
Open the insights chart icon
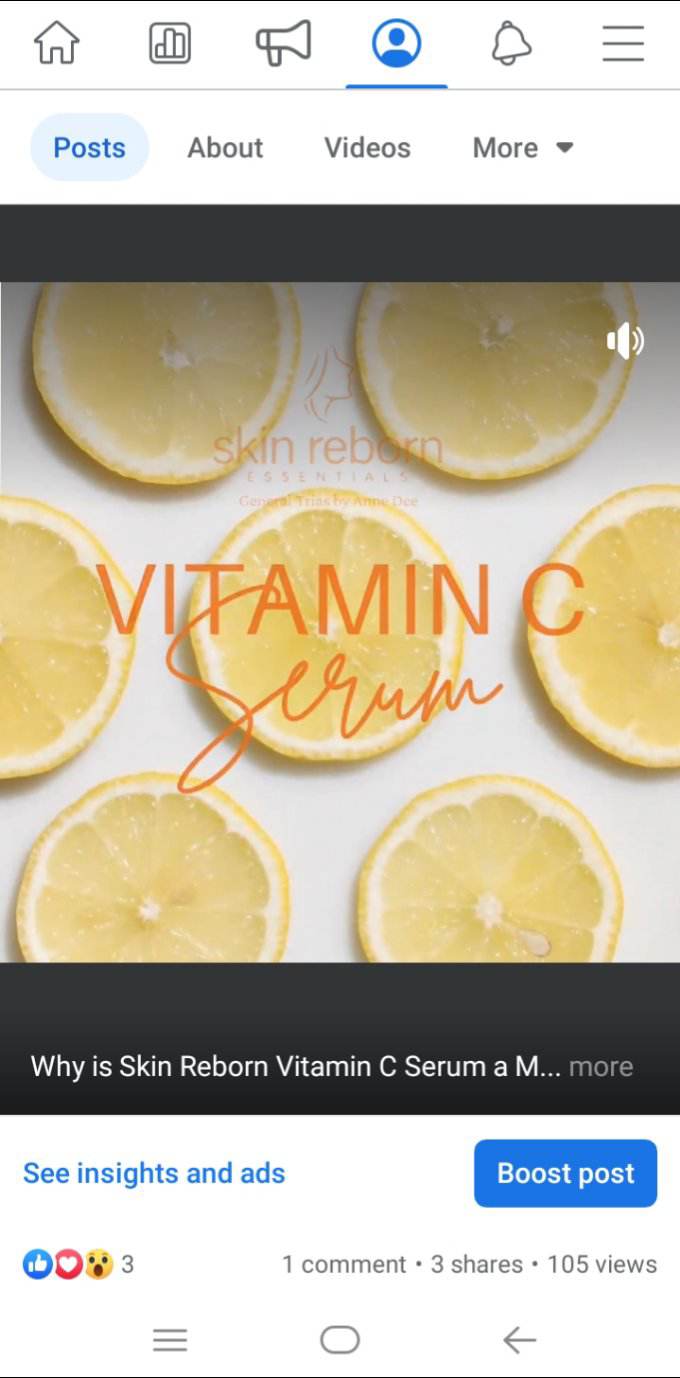(170, 44)
